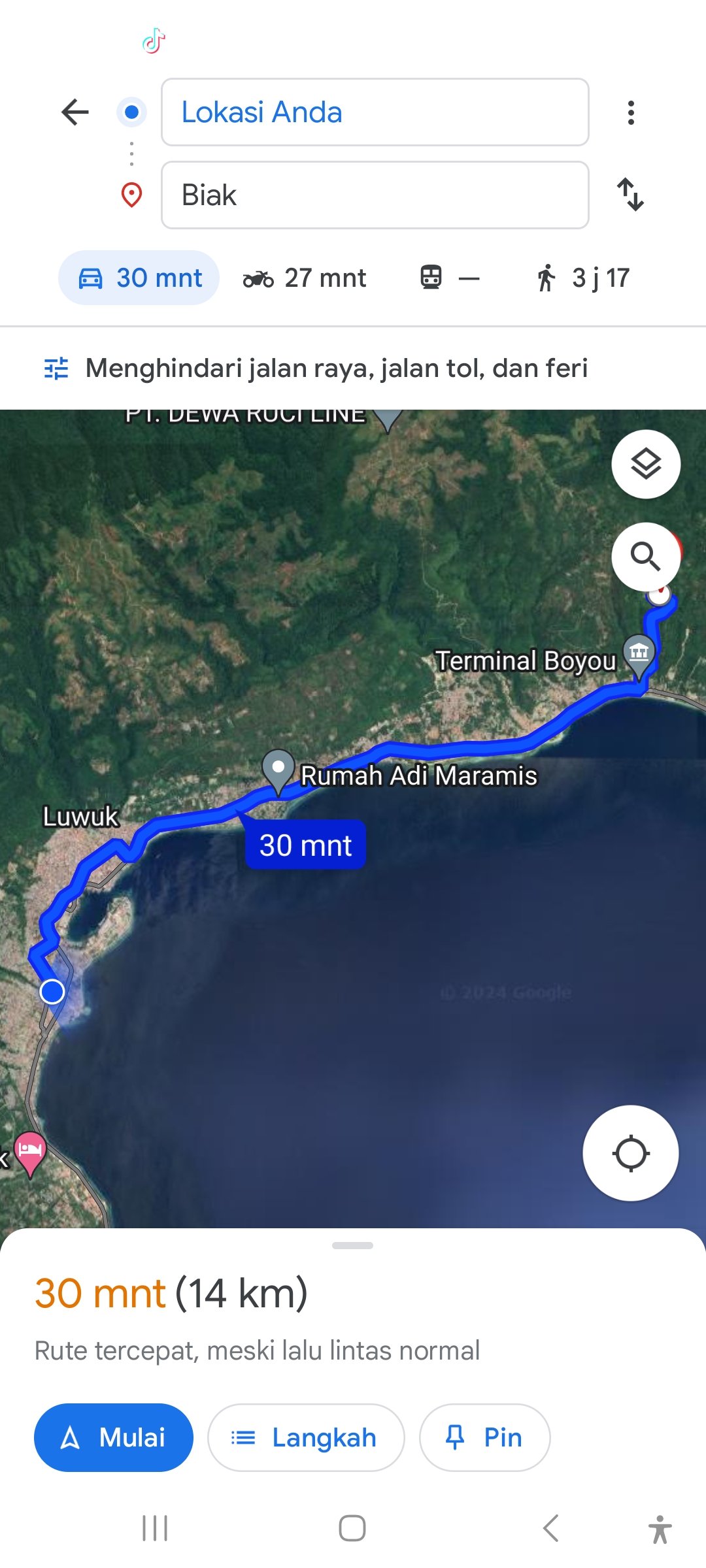Switch to walking mode 3 j 17
Image resolution: width=706 pixels, height=1568 pixels.
[583, 278]
